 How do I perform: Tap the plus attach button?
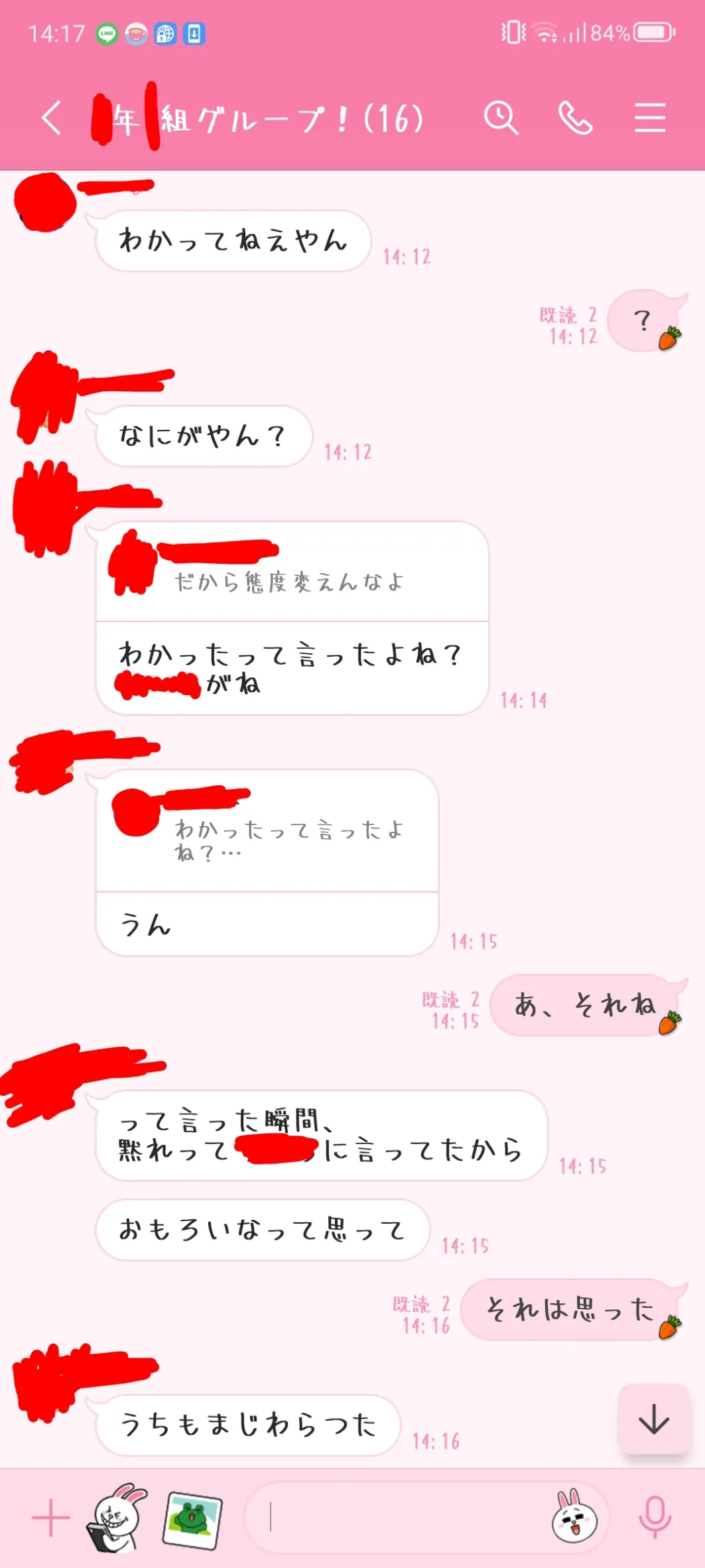[50, 1518]
